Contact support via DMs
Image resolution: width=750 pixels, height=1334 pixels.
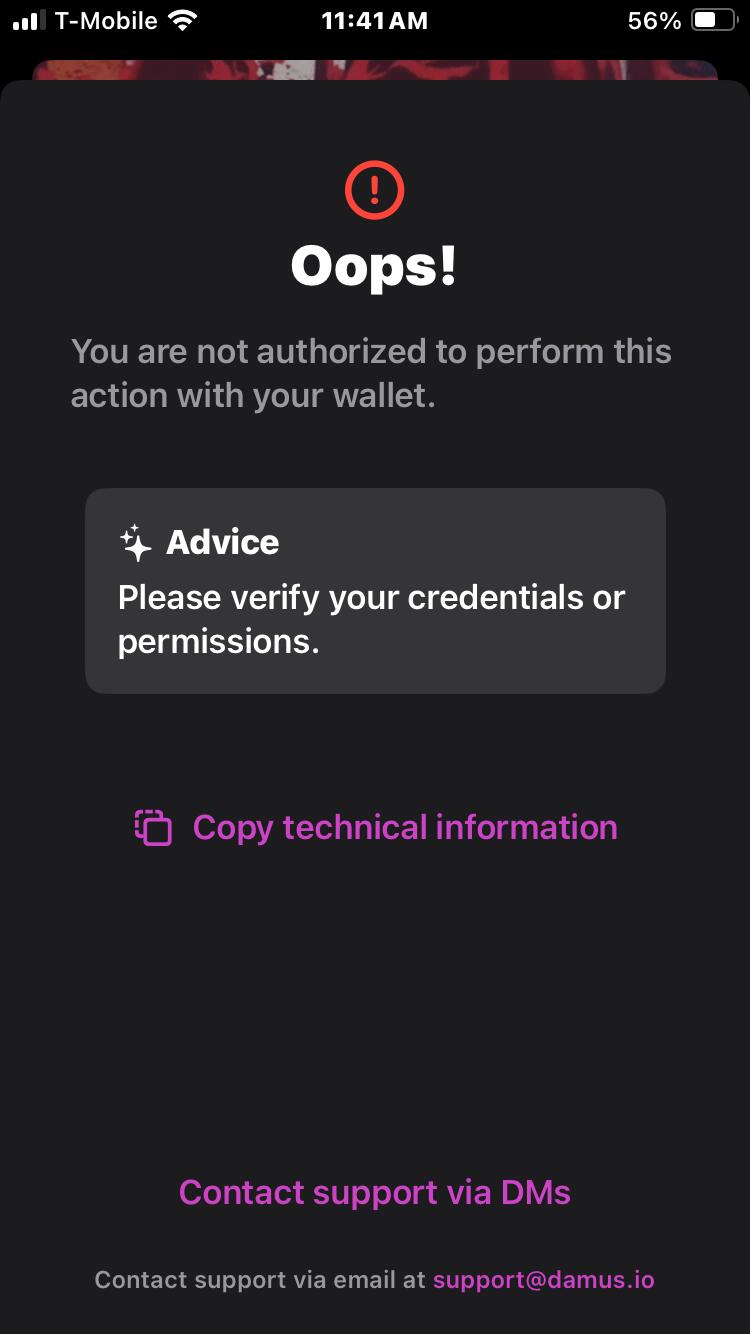(375, 1192)
